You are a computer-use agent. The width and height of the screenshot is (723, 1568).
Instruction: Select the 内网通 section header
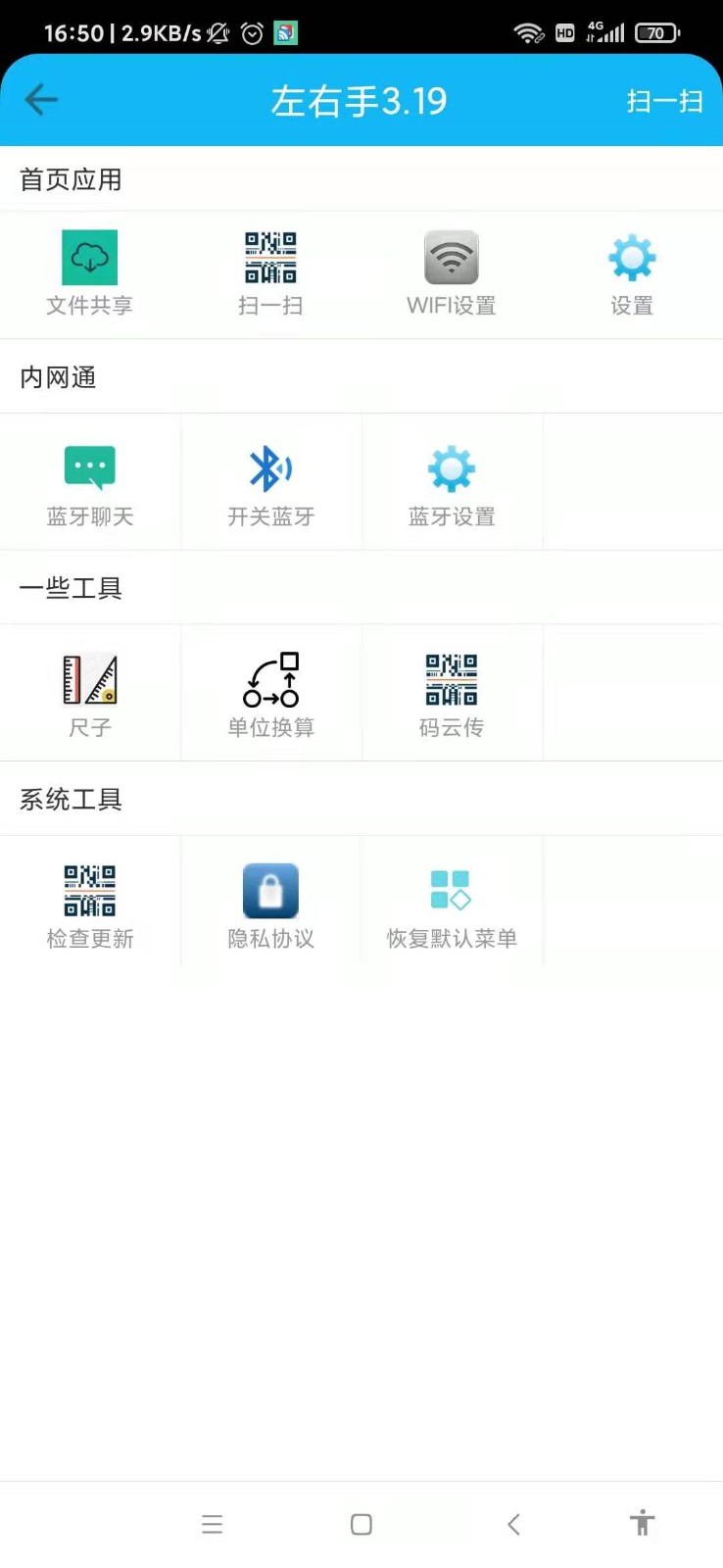click(x=57, y=377)
